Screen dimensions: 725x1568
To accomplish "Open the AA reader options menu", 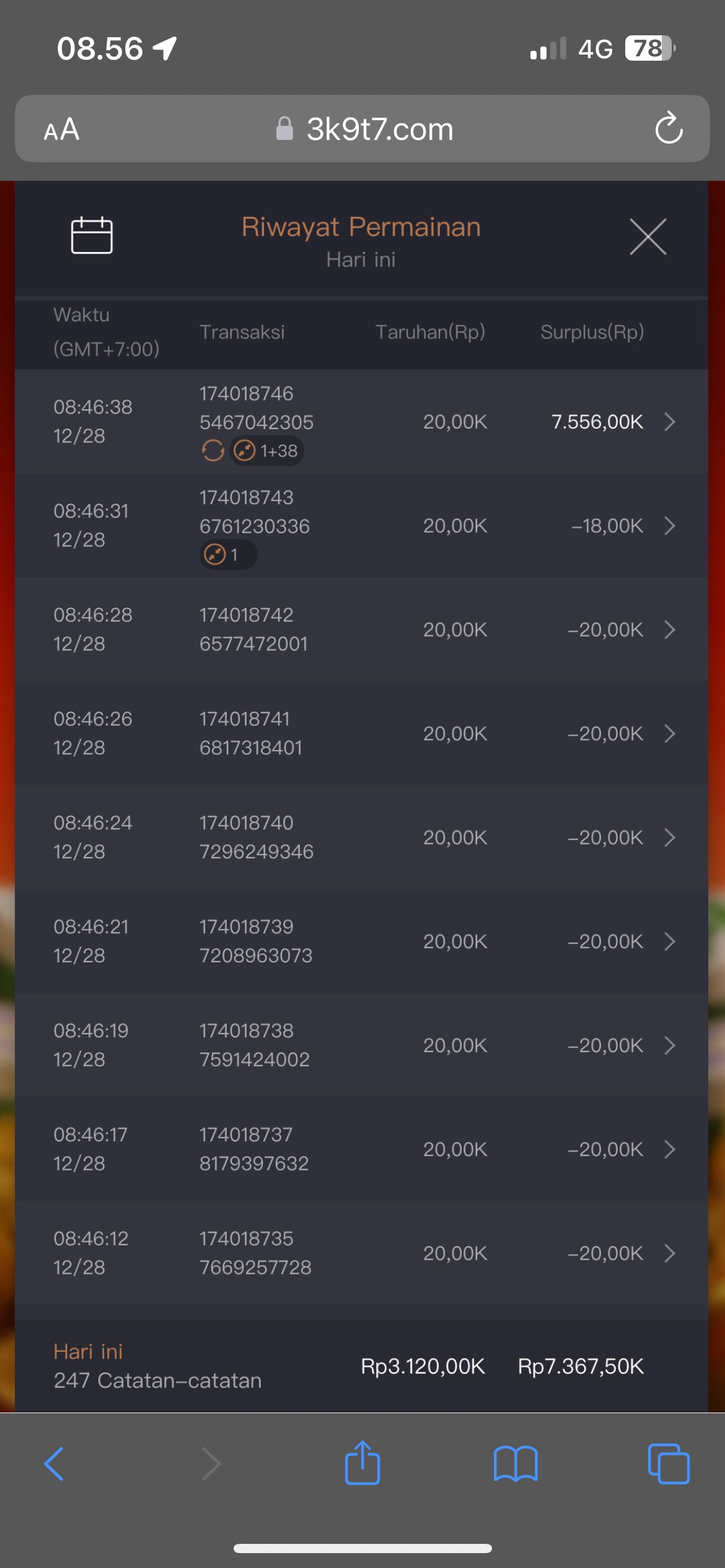I will 61,129.
